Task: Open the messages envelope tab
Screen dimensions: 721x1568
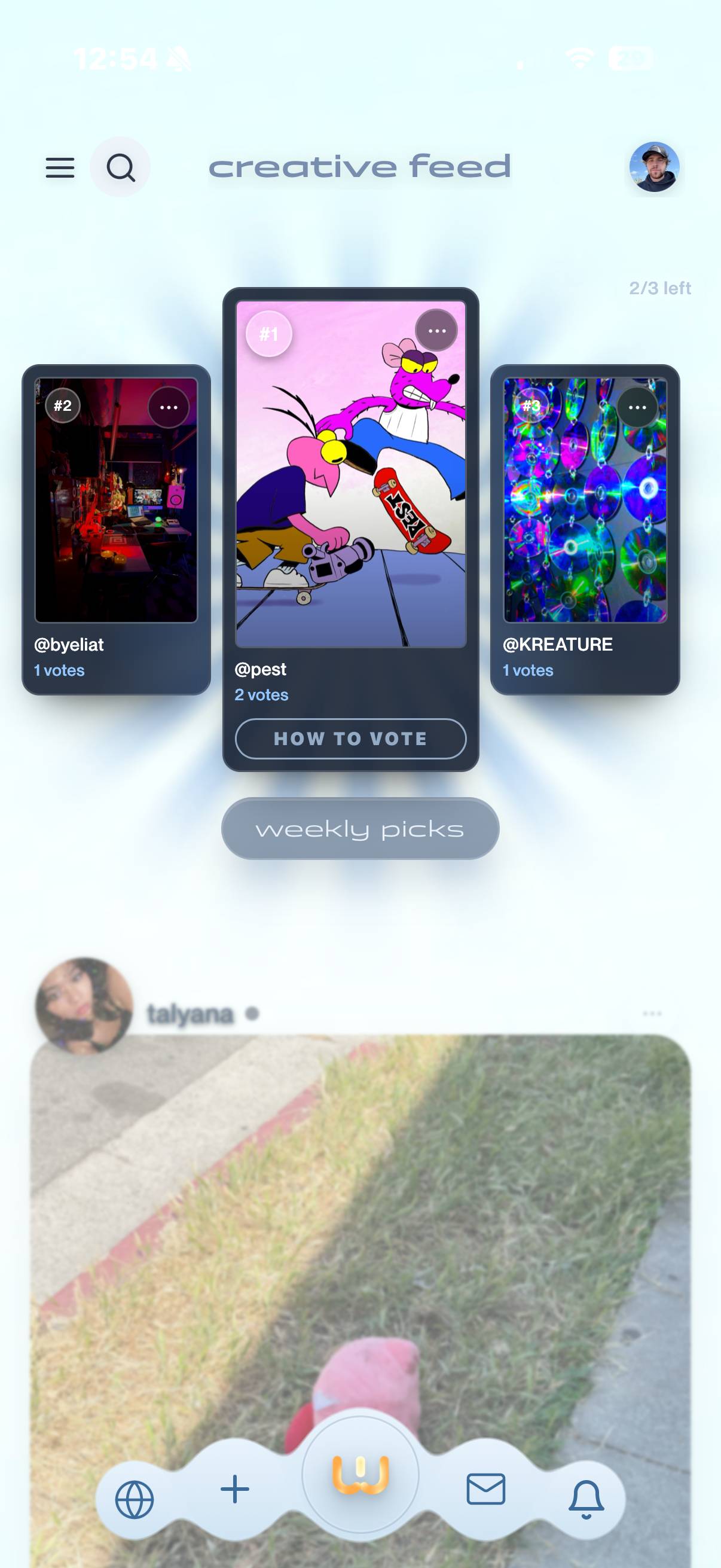Action: pos(485,1490)
